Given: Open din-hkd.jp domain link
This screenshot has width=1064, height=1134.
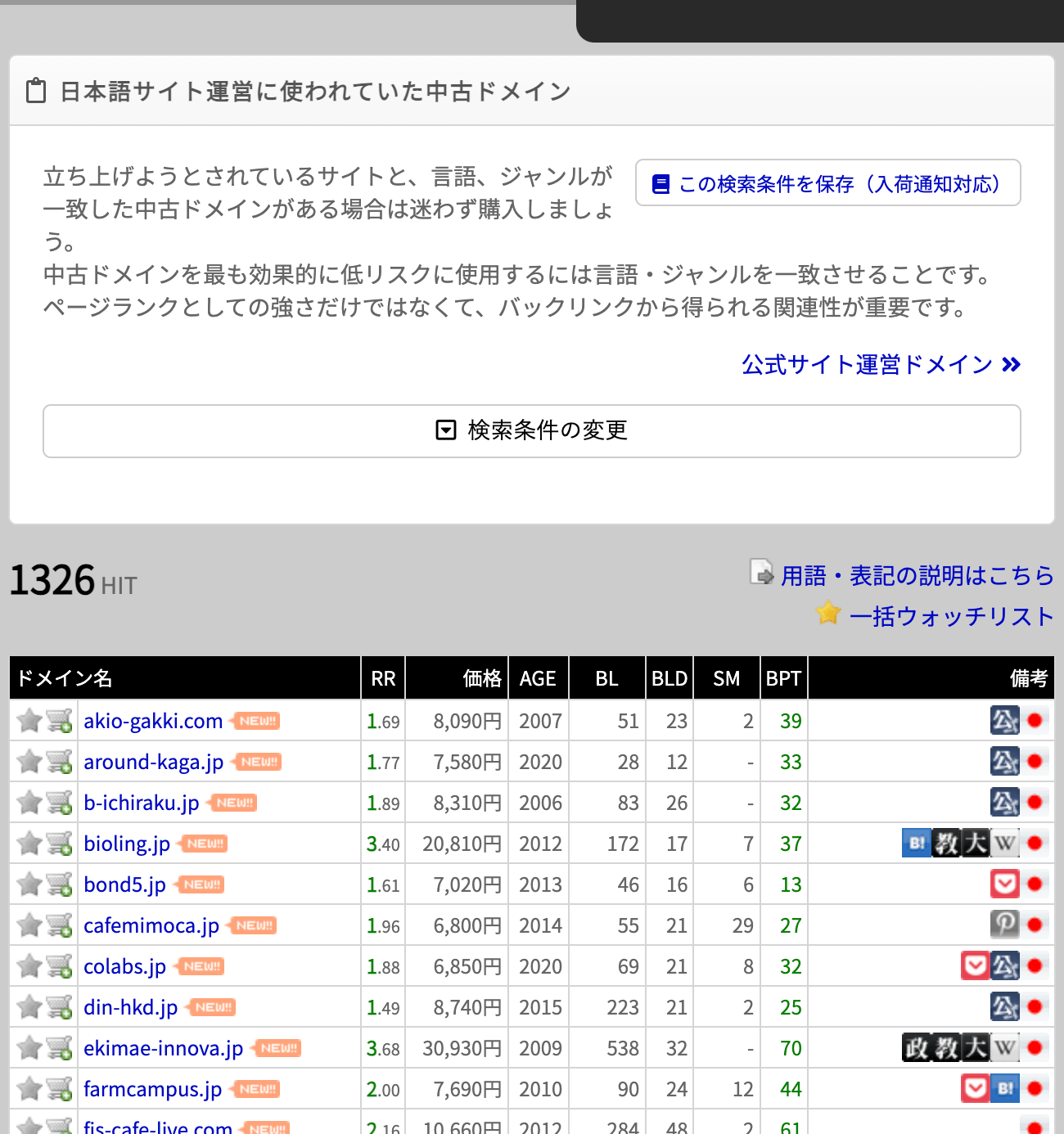Looking at the screenshot, I should click(131, 1007).
